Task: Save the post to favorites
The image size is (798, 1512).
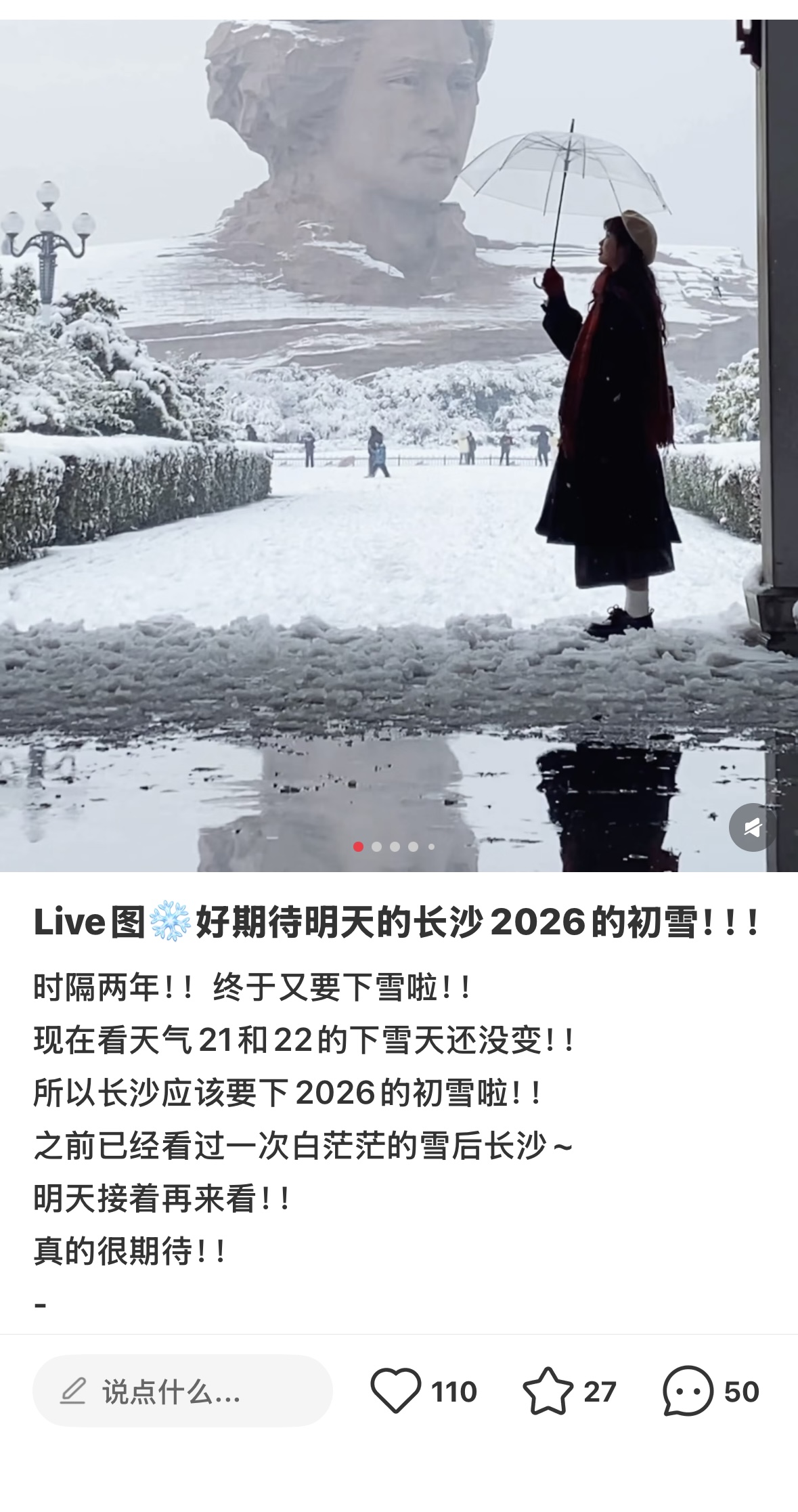Action: [x=548, y=1391]
